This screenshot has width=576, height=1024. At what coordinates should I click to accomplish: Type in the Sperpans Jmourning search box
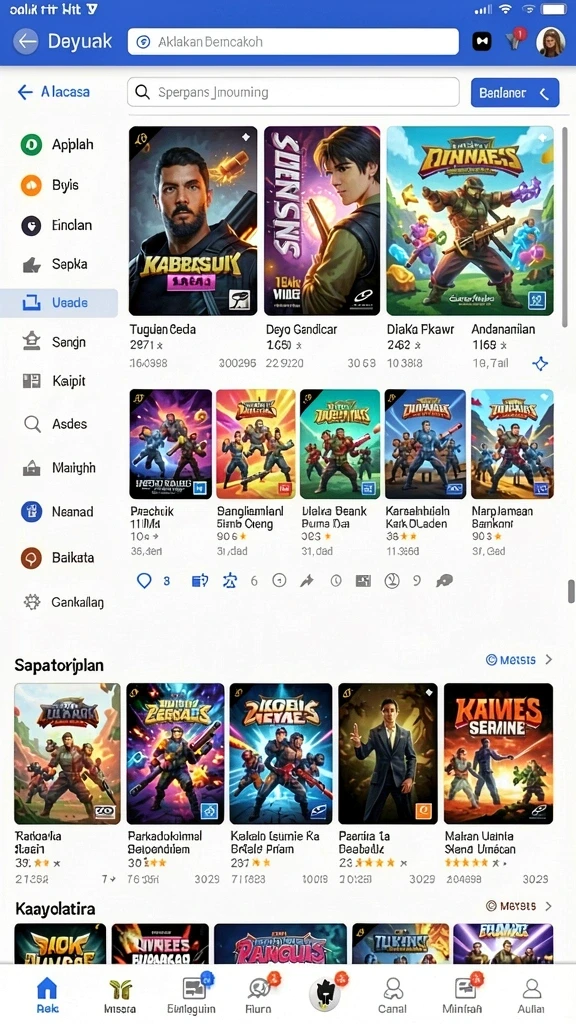click(293, 92)
